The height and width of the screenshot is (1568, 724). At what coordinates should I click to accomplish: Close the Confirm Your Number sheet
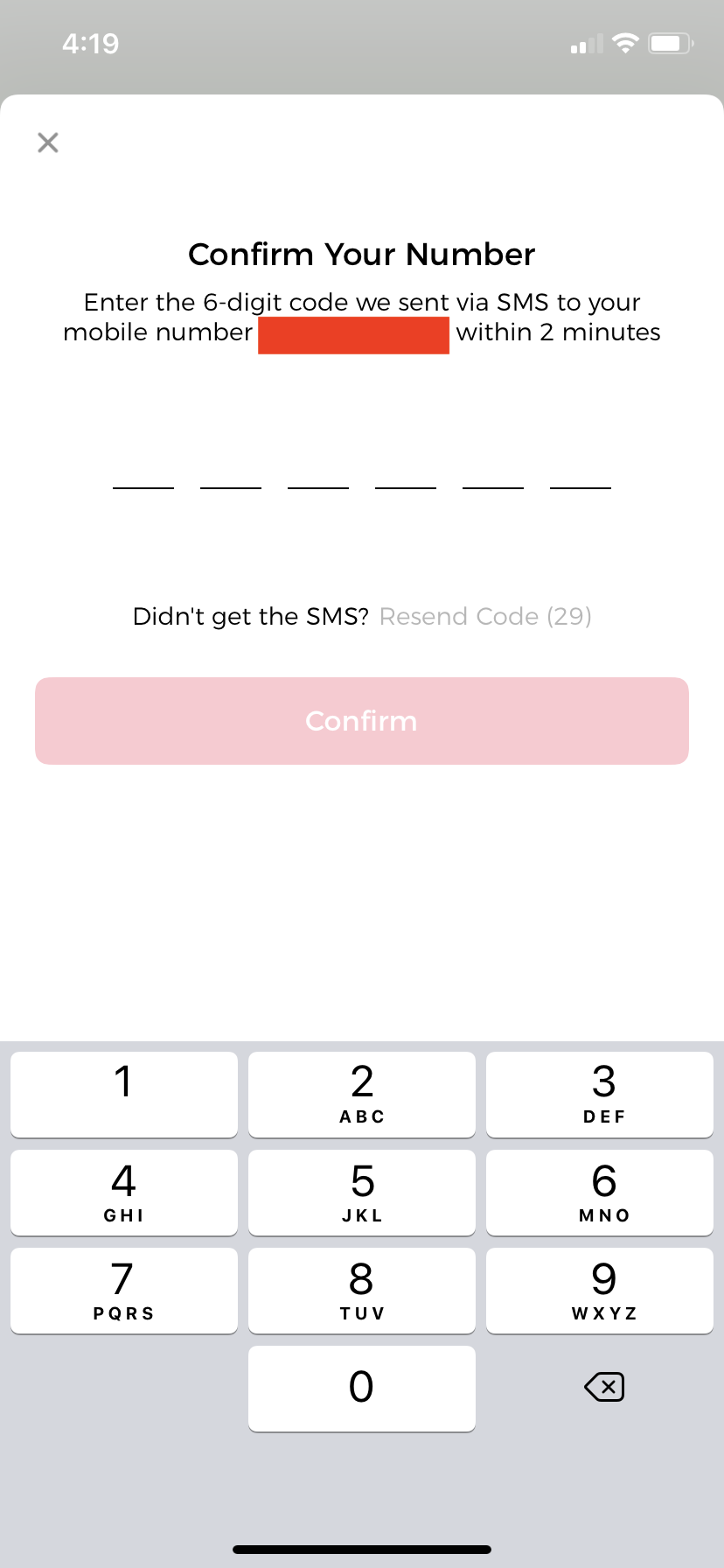tap(48, 143)
